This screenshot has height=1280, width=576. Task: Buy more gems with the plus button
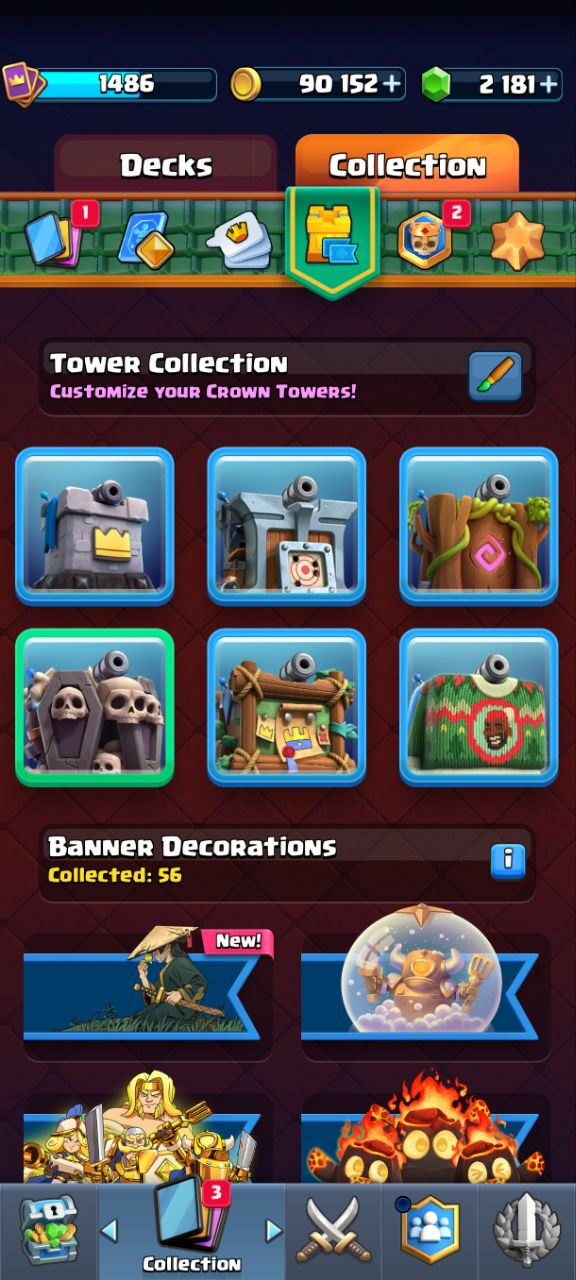tap(548, 85)
